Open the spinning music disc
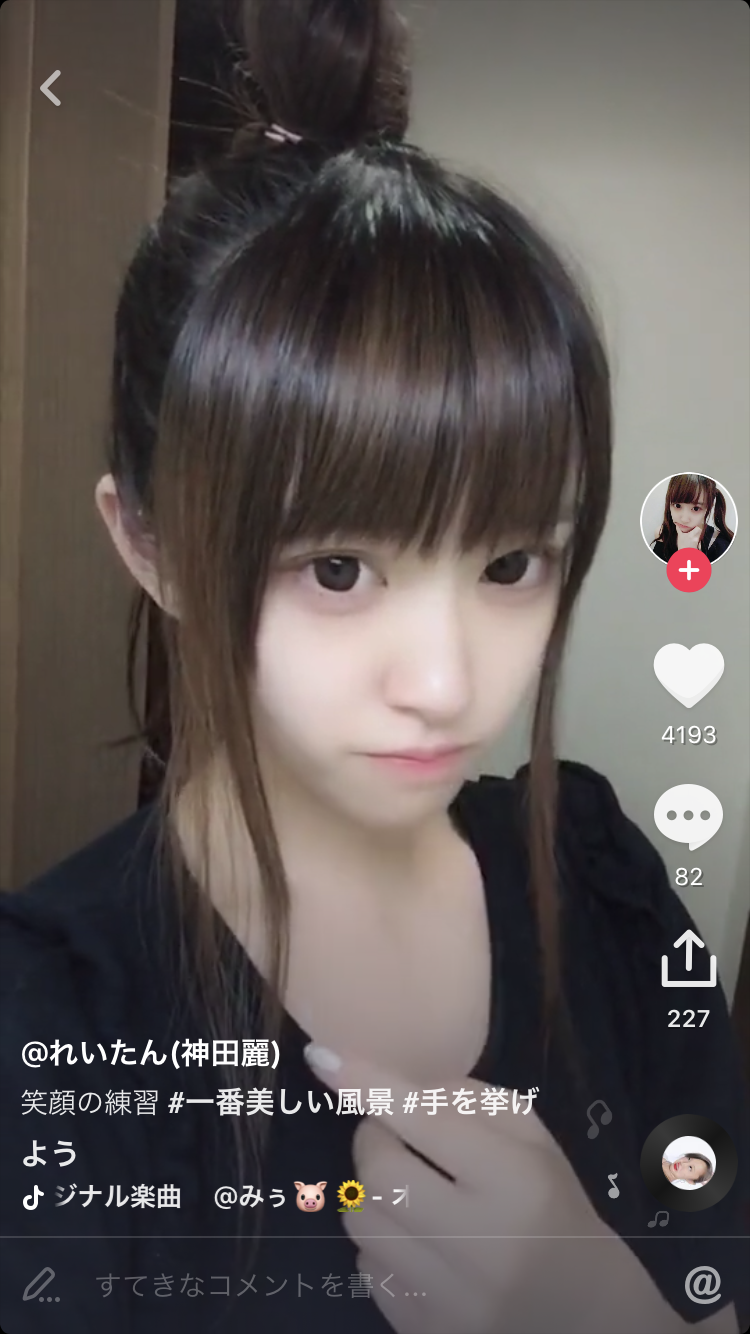 point(688,1162)
